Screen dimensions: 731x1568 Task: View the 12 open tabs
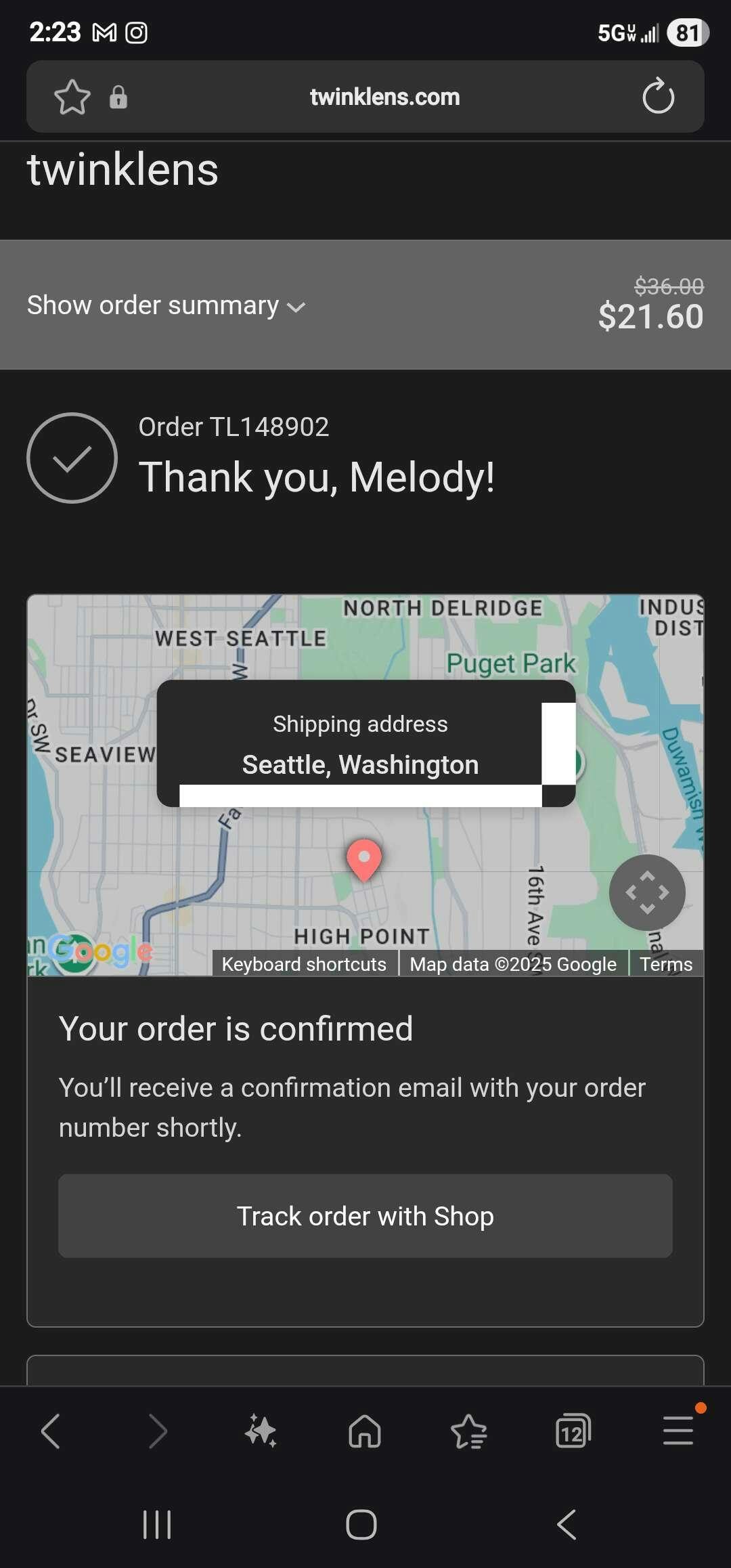(x=573, y=1431)
